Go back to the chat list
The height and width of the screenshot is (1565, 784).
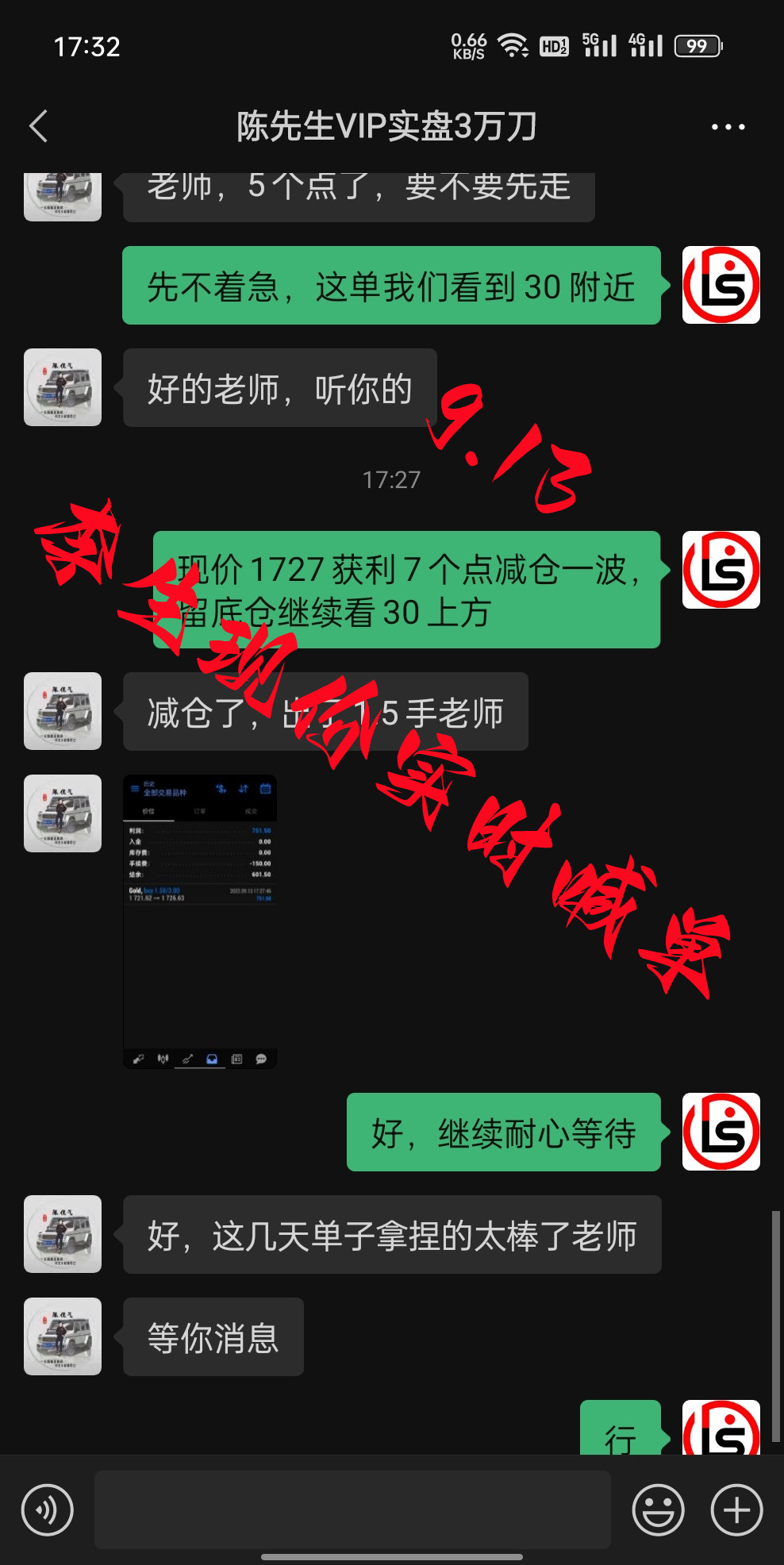point(38,126)
